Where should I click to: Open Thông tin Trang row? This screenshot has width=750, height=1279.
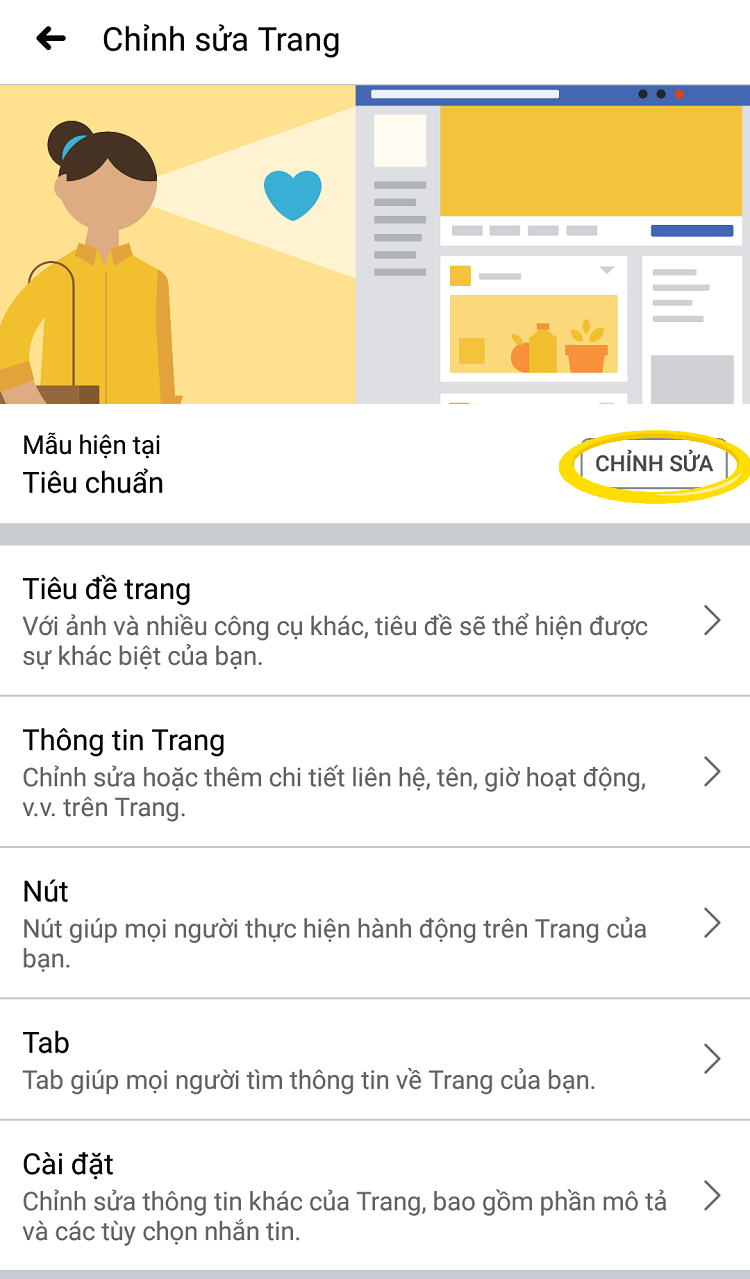click(375, 772)
